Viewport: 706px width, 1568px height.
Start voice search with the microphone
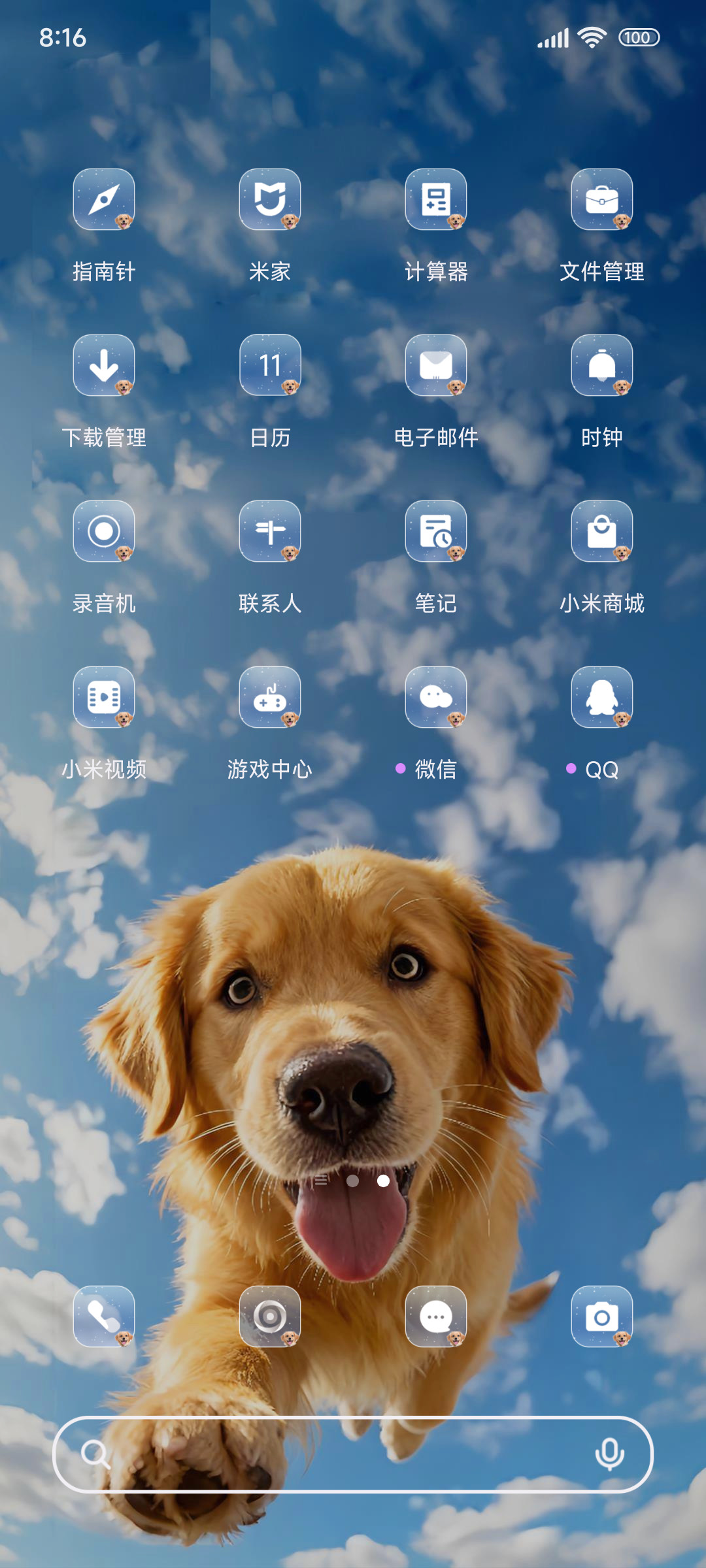click(x=609, y=1454)
